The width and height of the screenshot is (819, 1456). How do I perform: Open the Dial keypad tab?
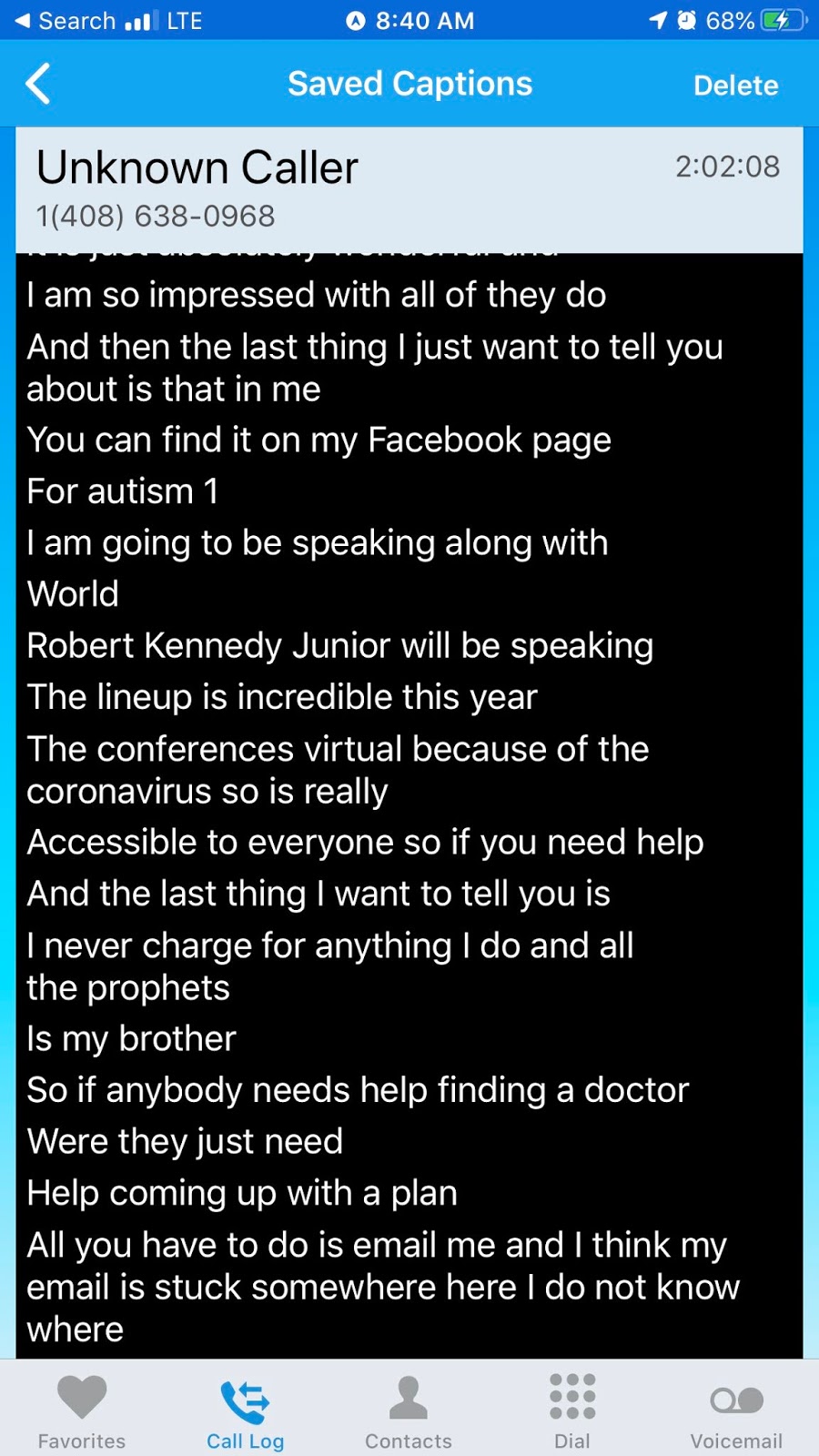click(572, 1410)
